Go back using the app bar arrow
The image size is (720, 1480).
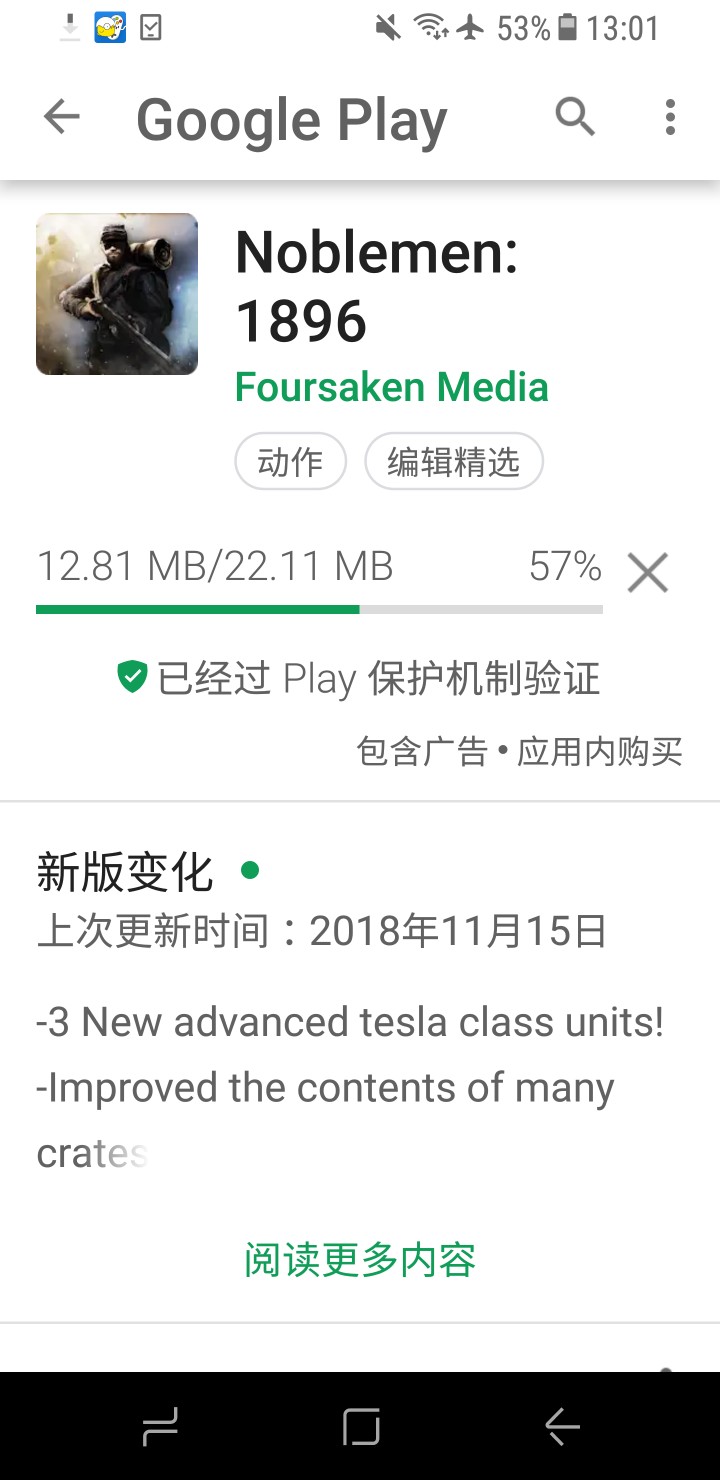[62, 118]
